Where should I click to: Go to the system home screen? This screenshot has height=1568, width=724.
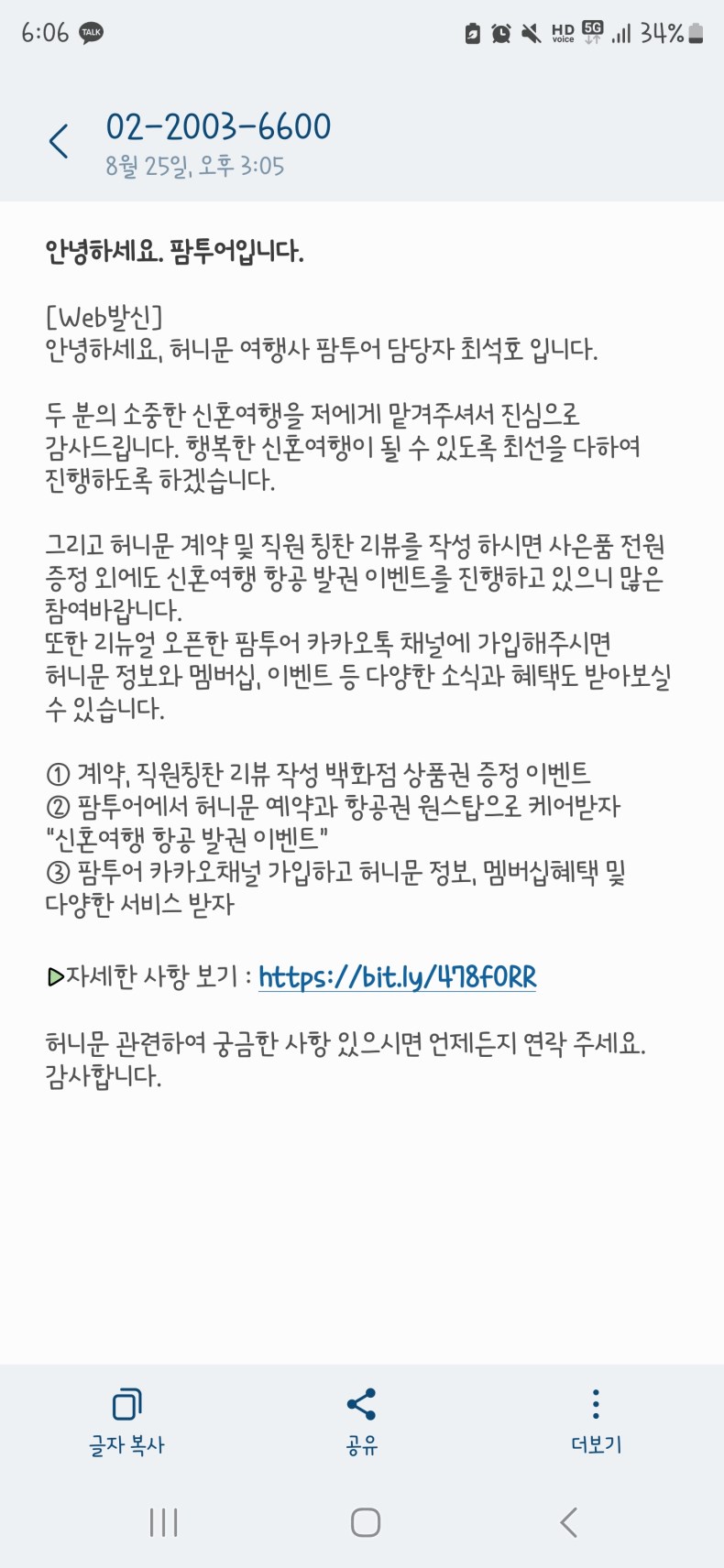coord(365,1522)
